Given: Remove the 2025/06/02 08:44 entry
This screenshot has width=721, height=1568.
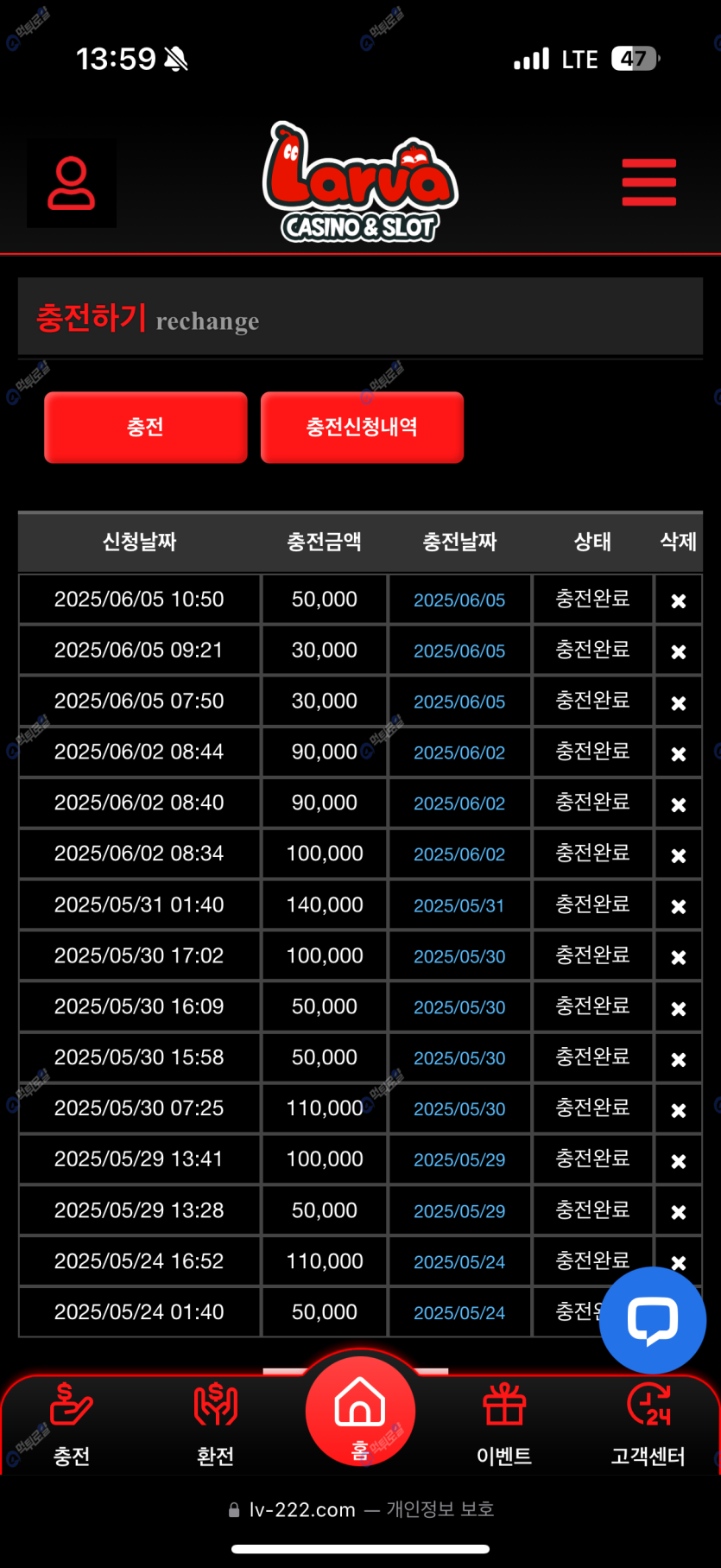Looking at the screenshot, I should click(678, 753).
